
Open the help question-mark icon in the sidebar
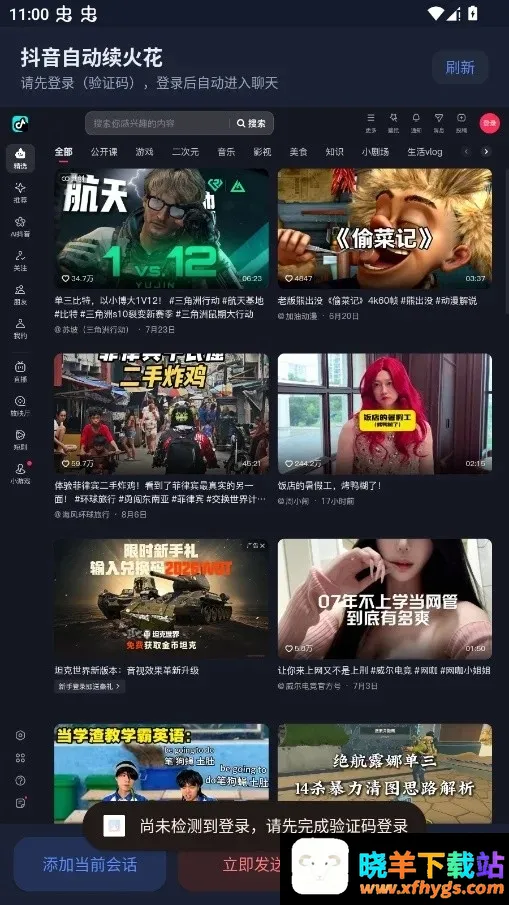click(x=20, y=780)
